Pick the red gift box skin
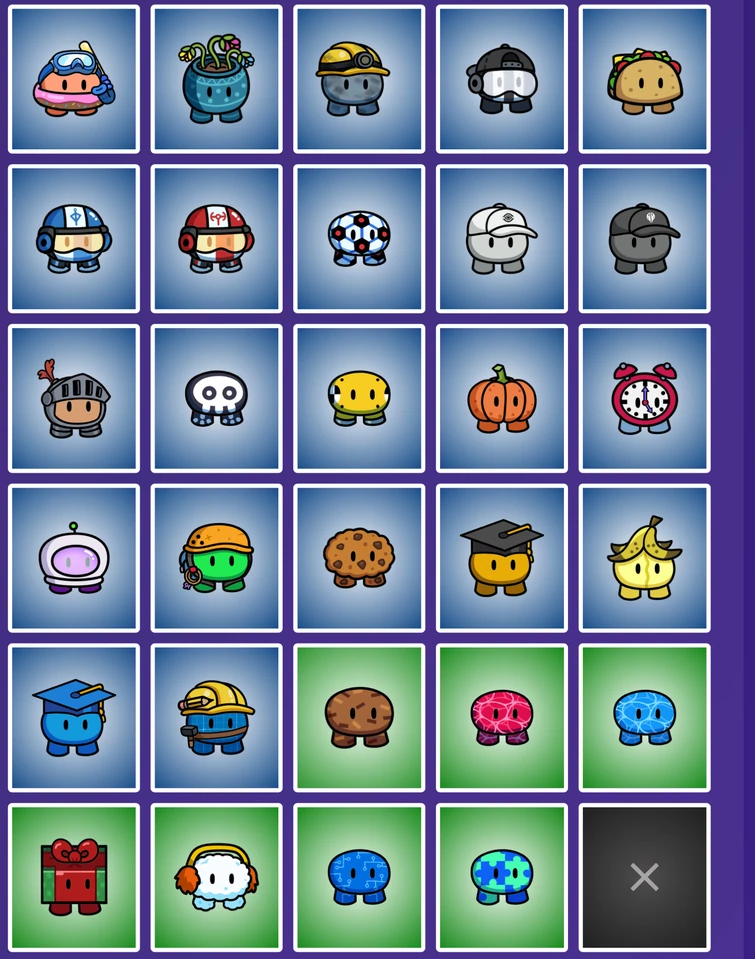Image resolution: width=755 pixels, height=959 pixels. coord(74,877)
